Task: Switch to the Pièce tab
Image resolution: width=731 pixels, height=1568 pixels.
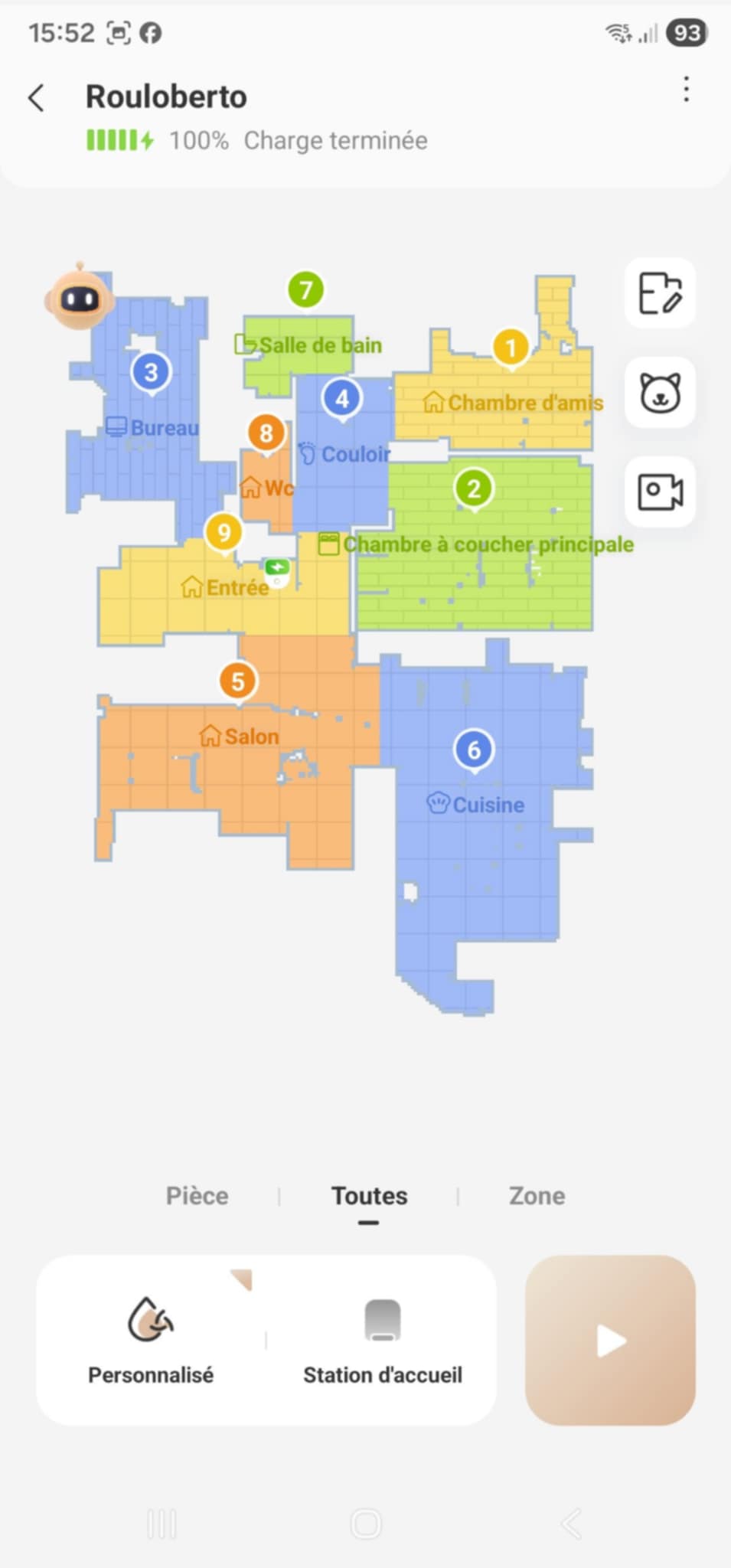Action: pos(197,1196)
